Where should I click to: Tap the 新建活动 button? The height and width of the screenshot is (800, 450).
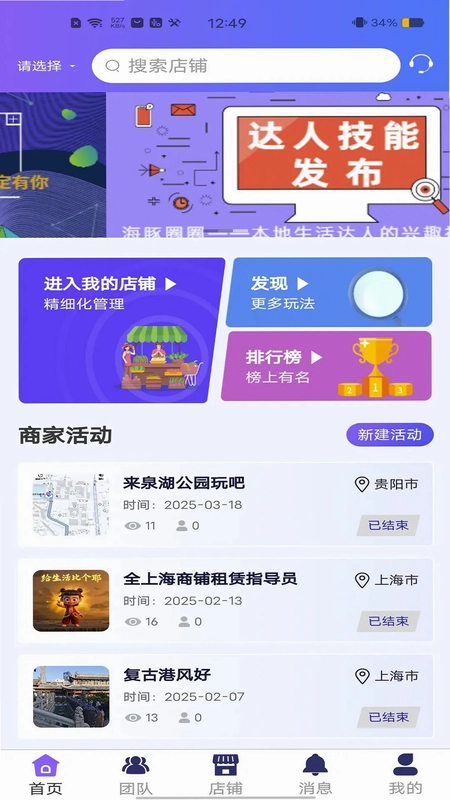[390, 435]
